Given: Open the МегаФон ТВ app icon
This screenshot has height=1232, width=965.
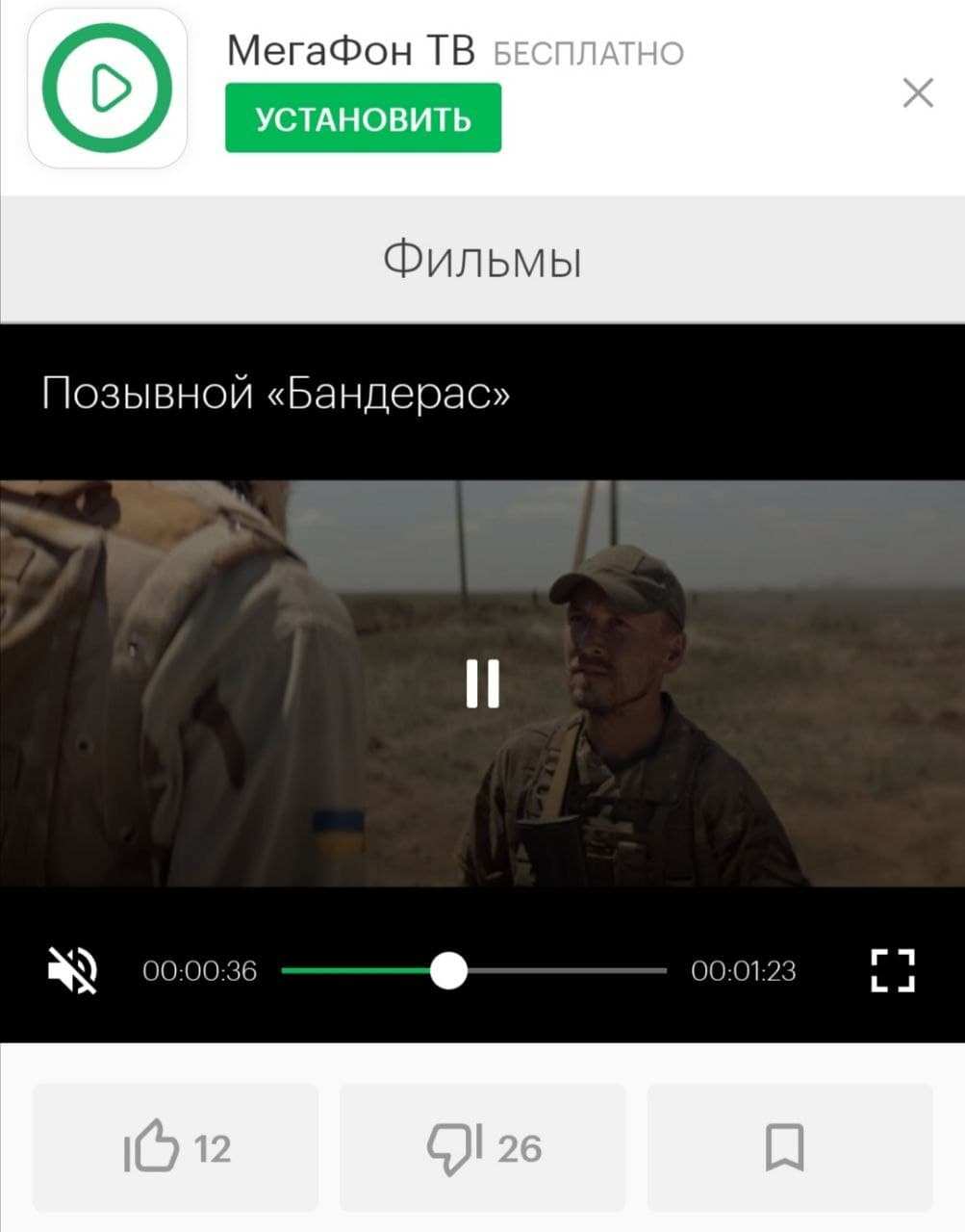Looking at the screenshot, I should (108, 90).
